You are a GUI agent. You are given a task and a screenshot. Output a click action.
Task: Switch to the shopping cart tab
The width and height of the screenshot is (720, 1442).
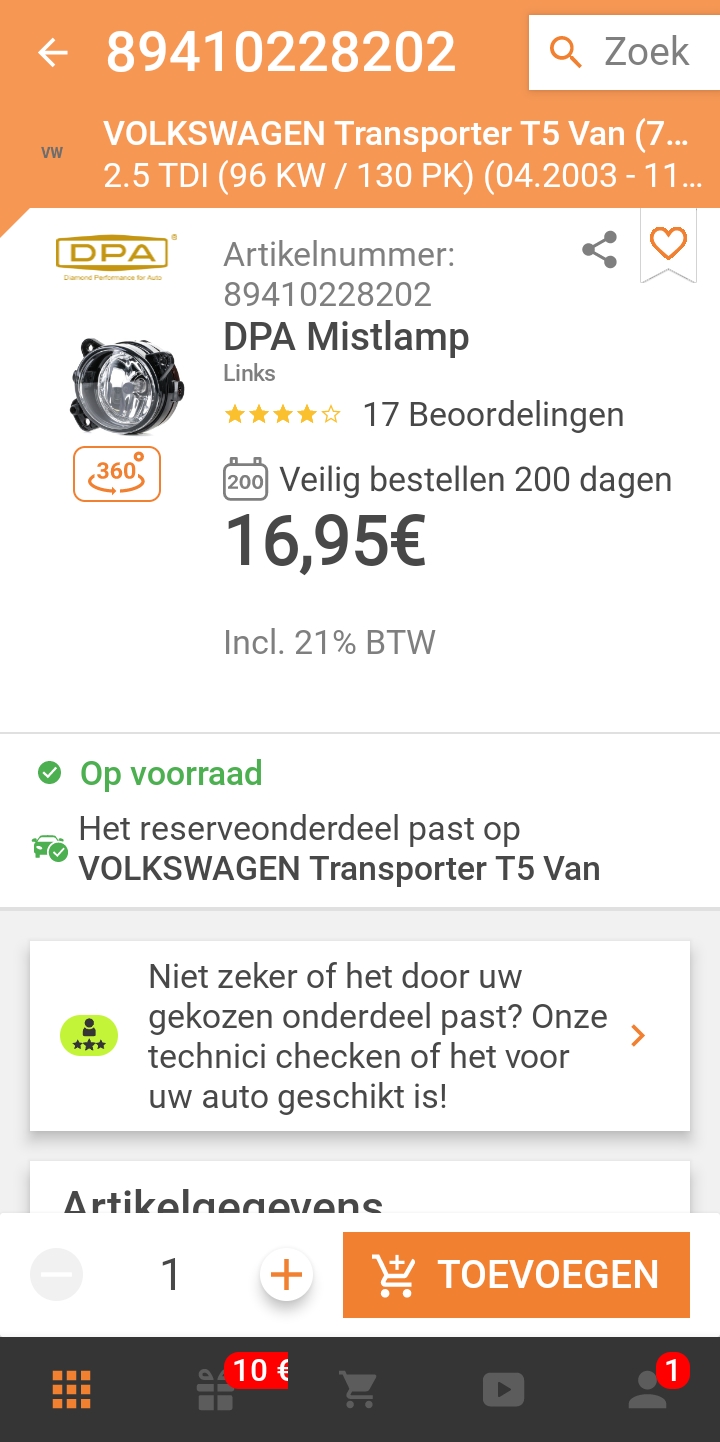(358, 1389)
